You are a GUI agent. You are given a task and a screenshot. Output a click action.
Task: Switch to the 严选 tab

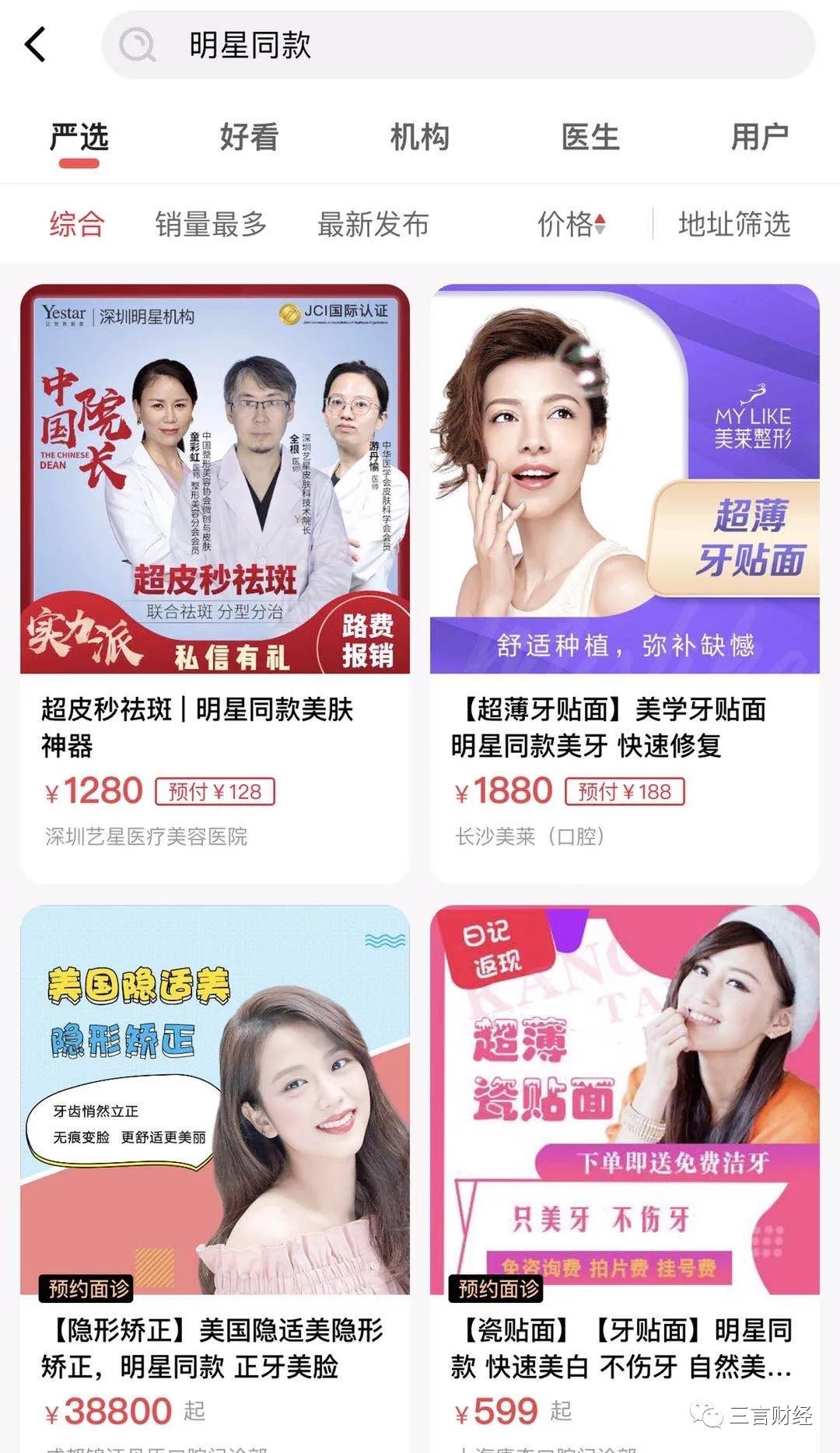(x=79, y=138)
